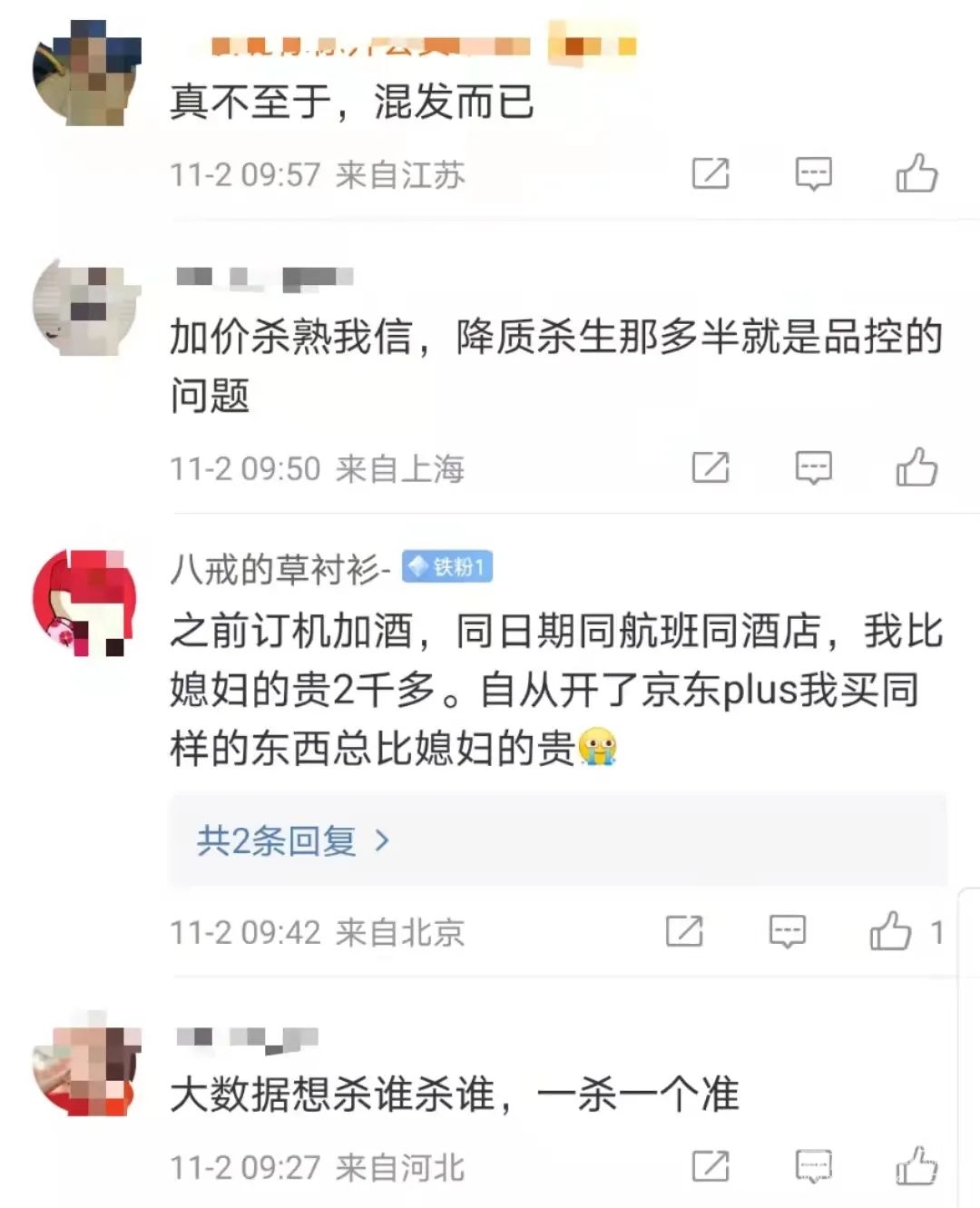The image size is (980, 1208).
Task: Repost the comment from 江苏
Action: point(710,172)
